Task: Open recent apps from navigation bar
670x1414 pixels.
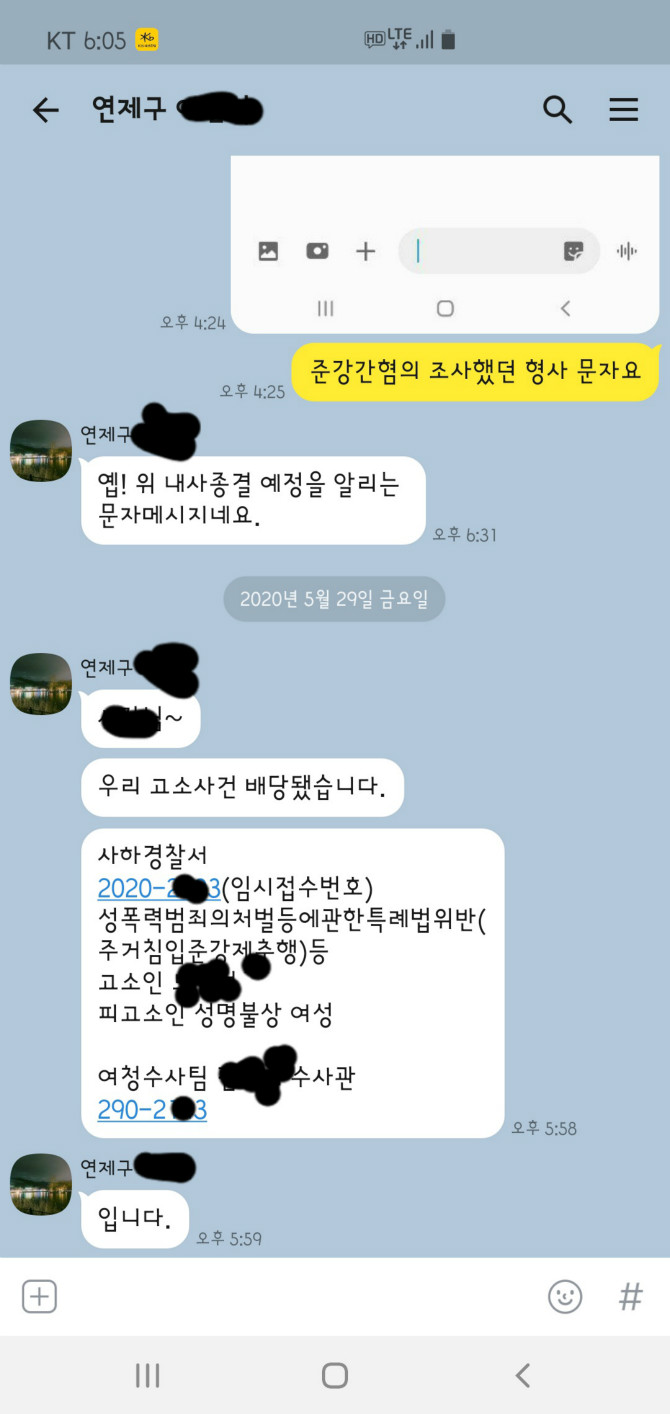Action: 147,1375
